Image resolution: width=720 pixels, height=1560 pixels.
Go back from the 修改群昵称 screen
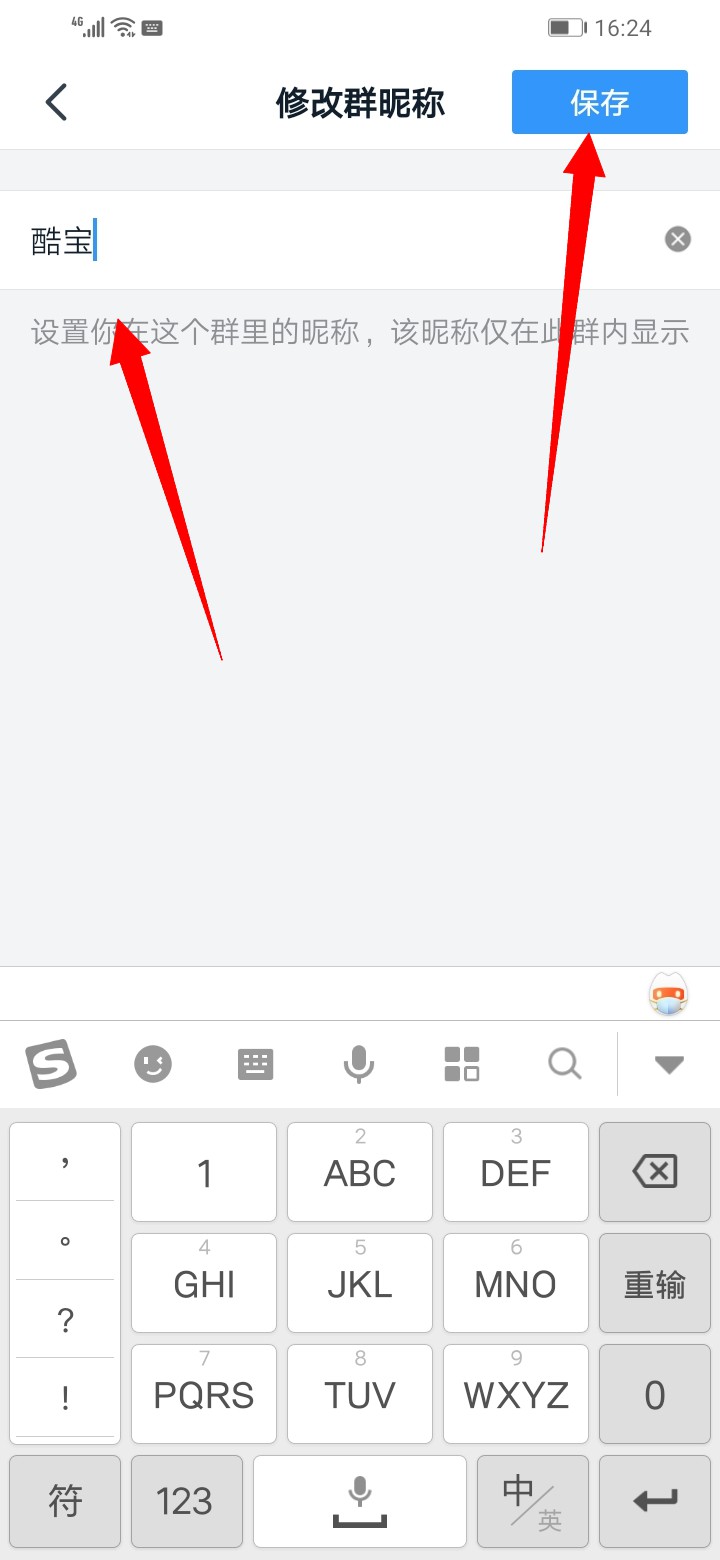[57, 102]
